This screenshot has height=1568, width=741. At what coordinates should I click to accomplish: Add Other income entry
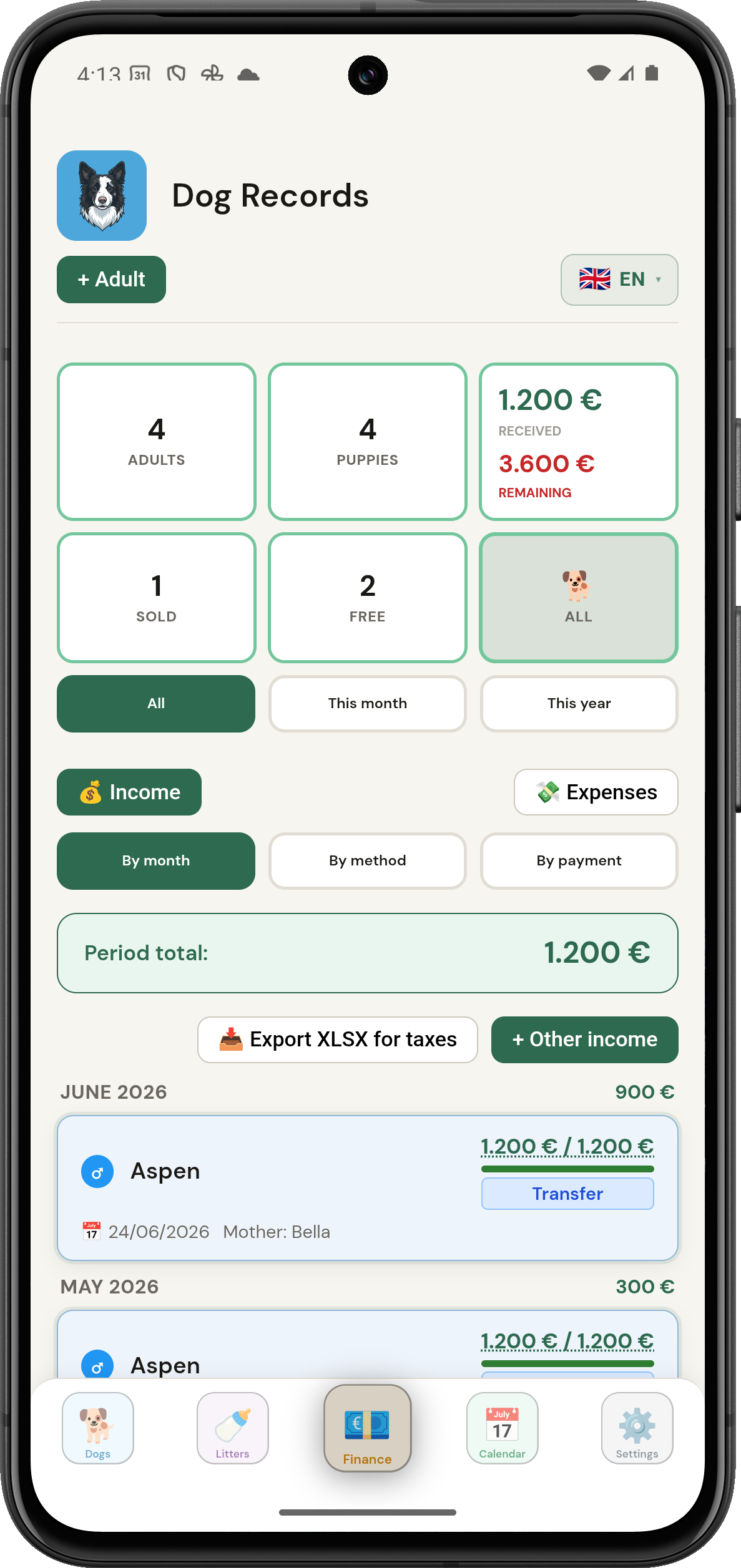click(x=584, y=1040)
